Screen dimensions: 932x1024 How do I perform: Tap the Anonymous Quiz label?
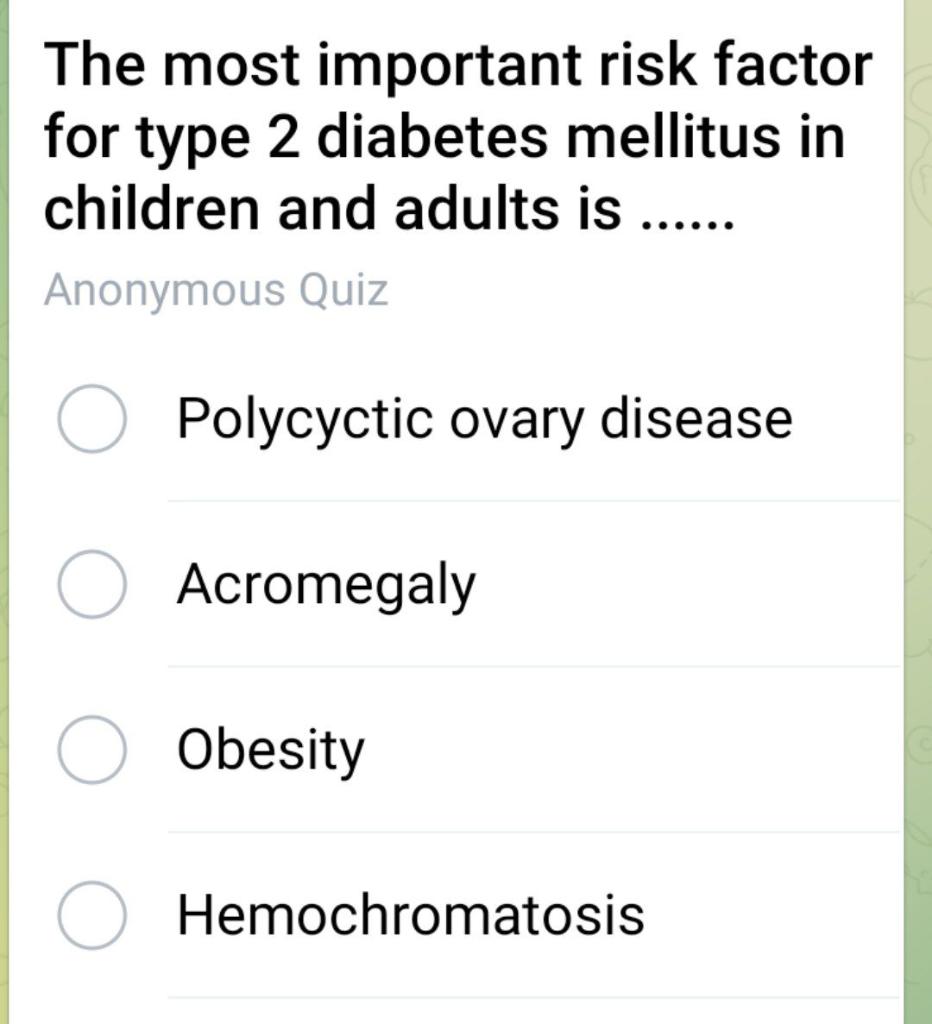[x=216, y=289]
